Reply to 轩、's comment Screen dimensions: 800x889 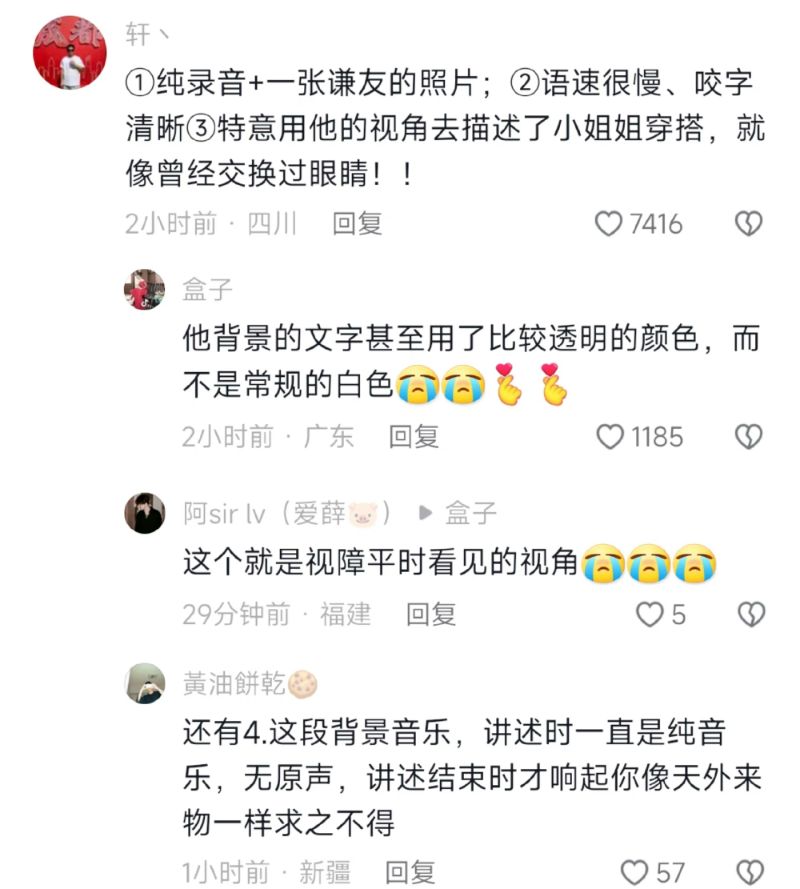tap(357, 223)
